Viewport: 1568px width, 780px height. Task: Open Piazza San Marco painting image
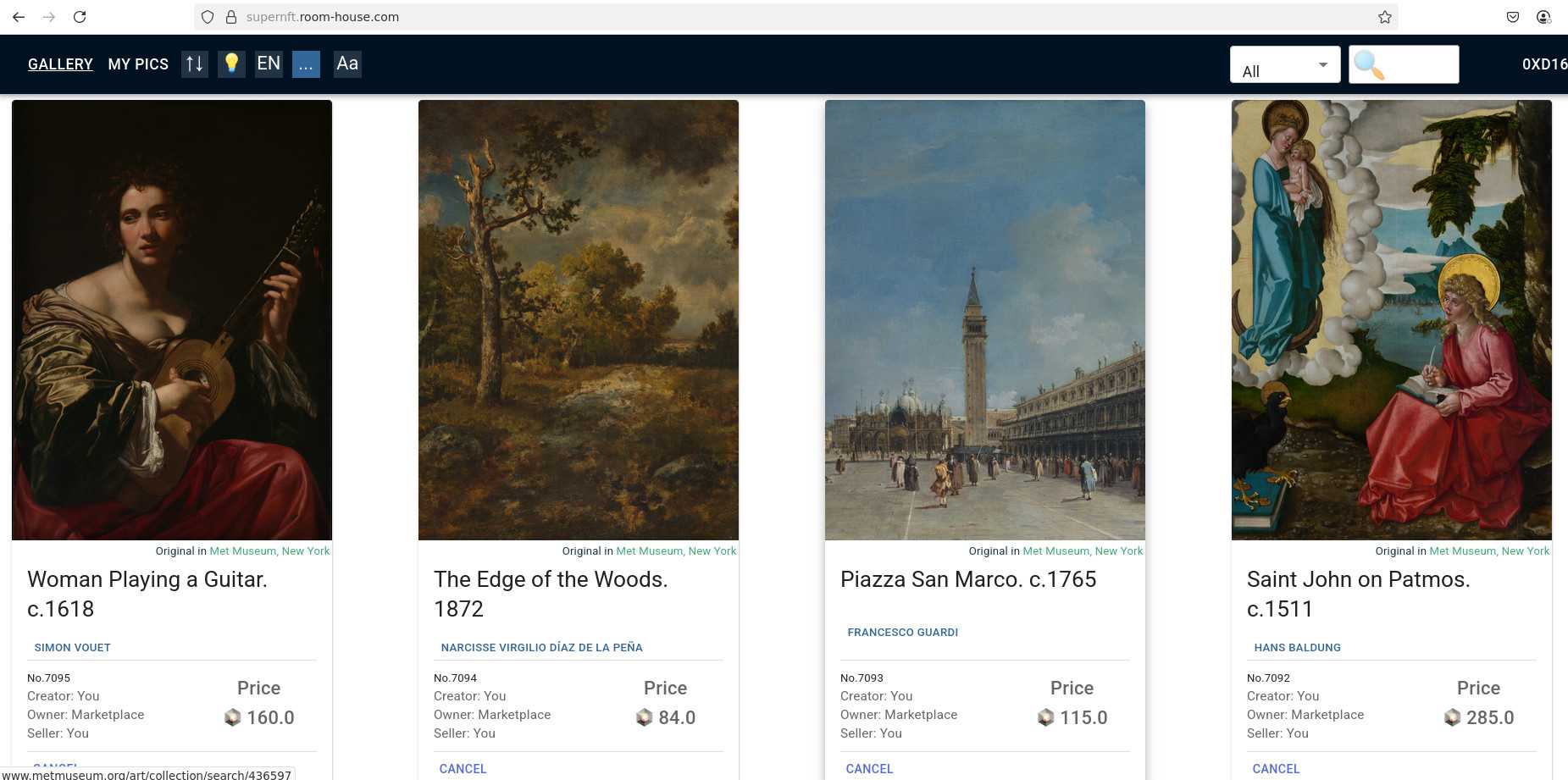pos(985,320)
